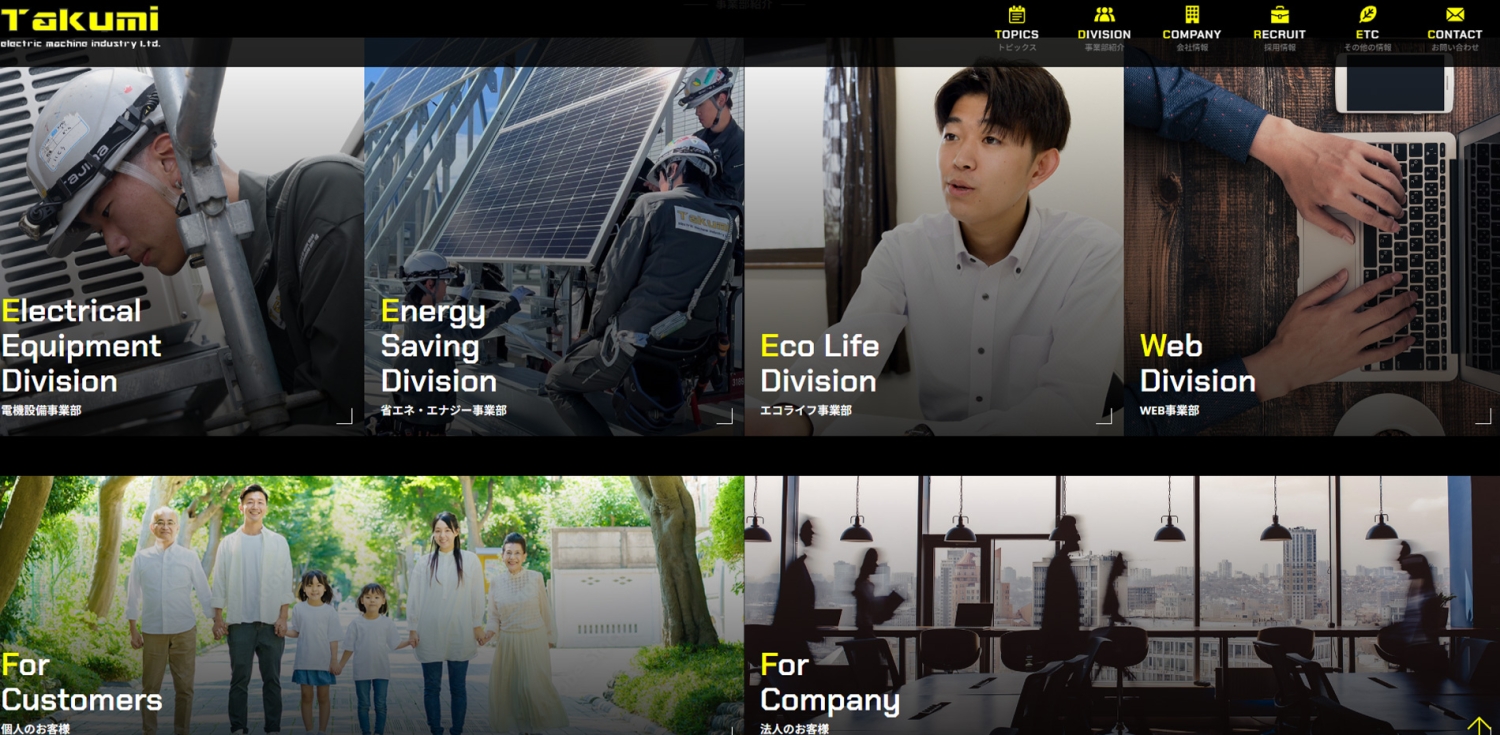Open the For Customers tile
This screenshot has width=1500, height=735.
(371, 605)
